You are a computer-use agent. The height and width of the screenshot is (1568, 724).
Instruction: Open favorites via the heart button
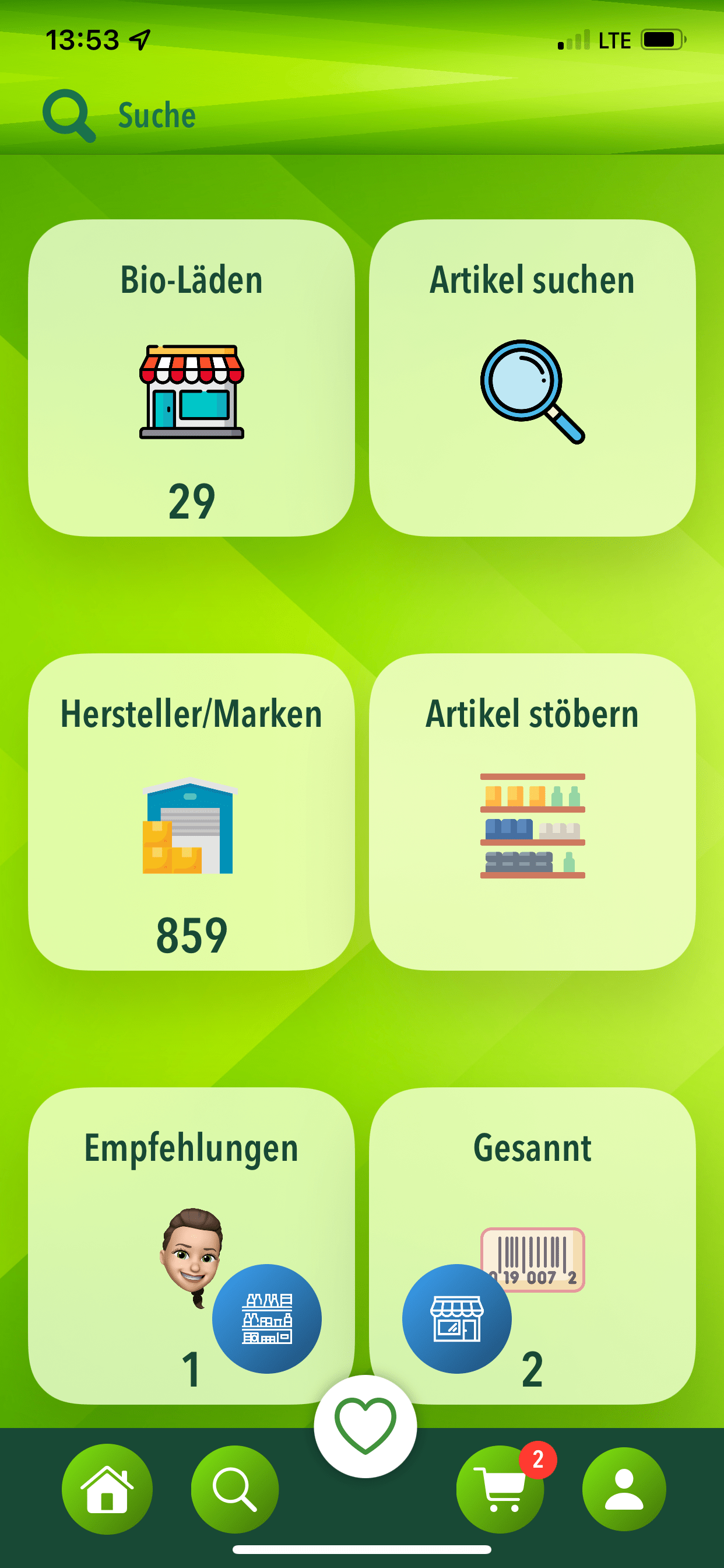[365, 1426]
